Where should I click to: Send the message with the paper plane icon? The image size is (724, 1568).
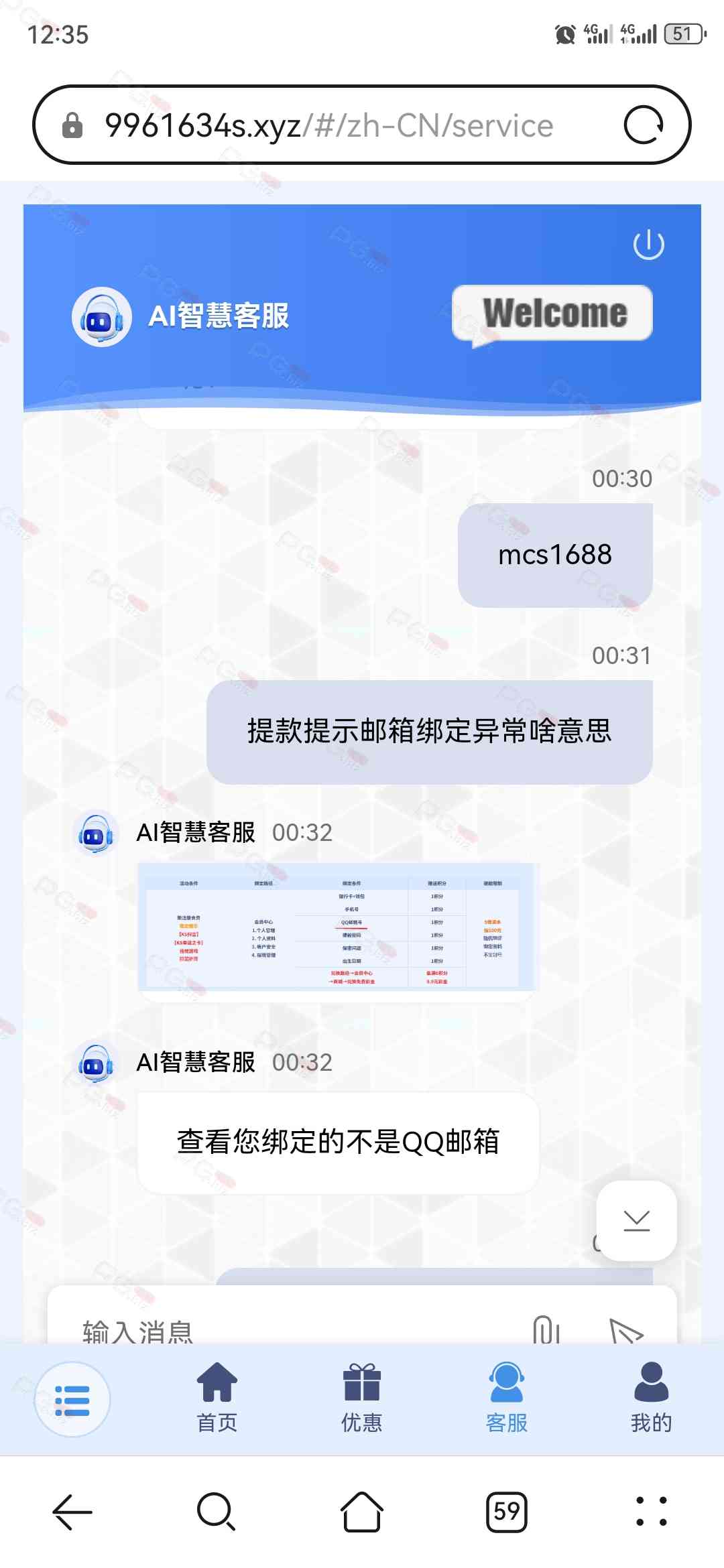click(626, 1331)
